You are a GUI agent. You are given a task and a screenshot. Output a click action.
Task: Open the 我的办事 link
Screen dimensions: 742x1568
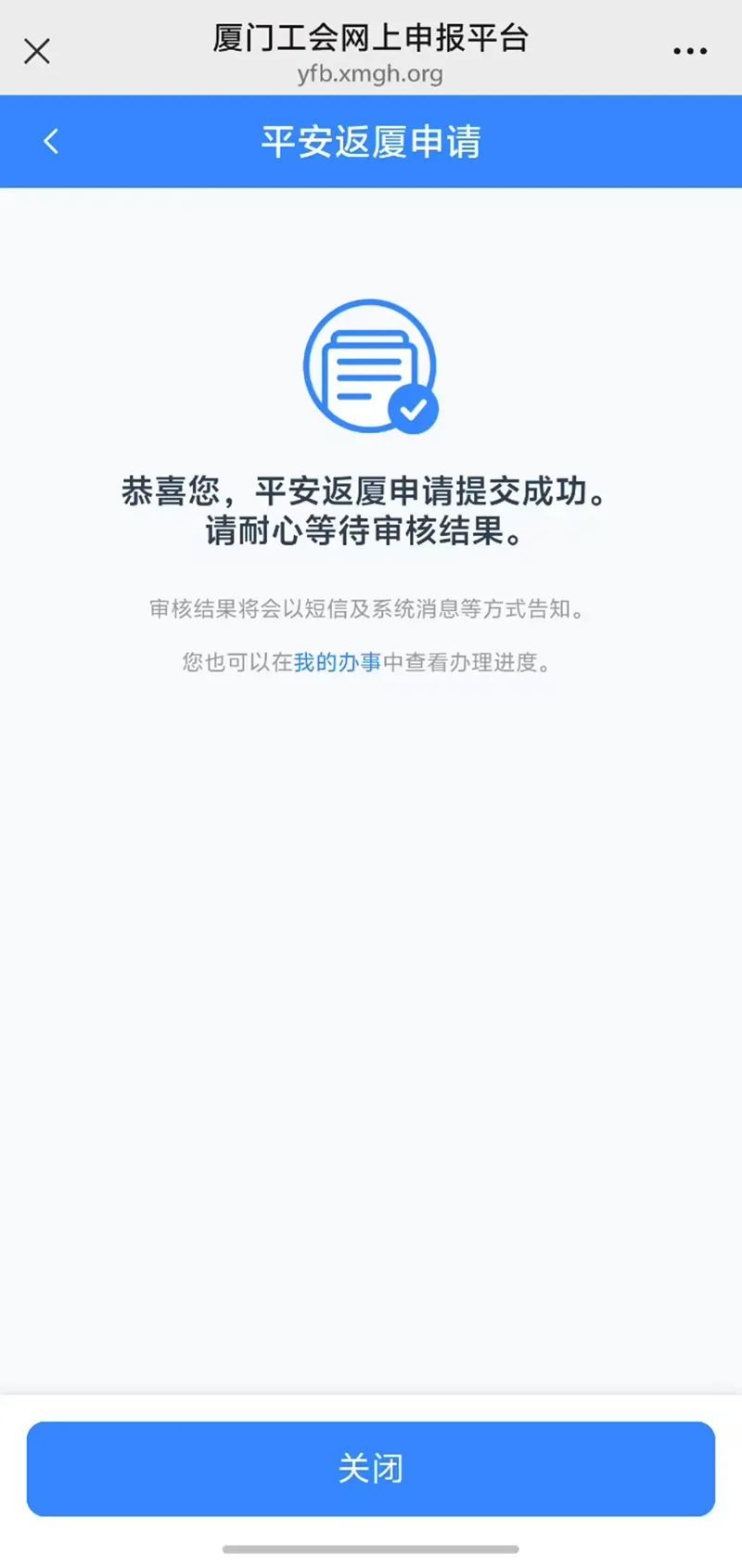[x=338, y=662]
